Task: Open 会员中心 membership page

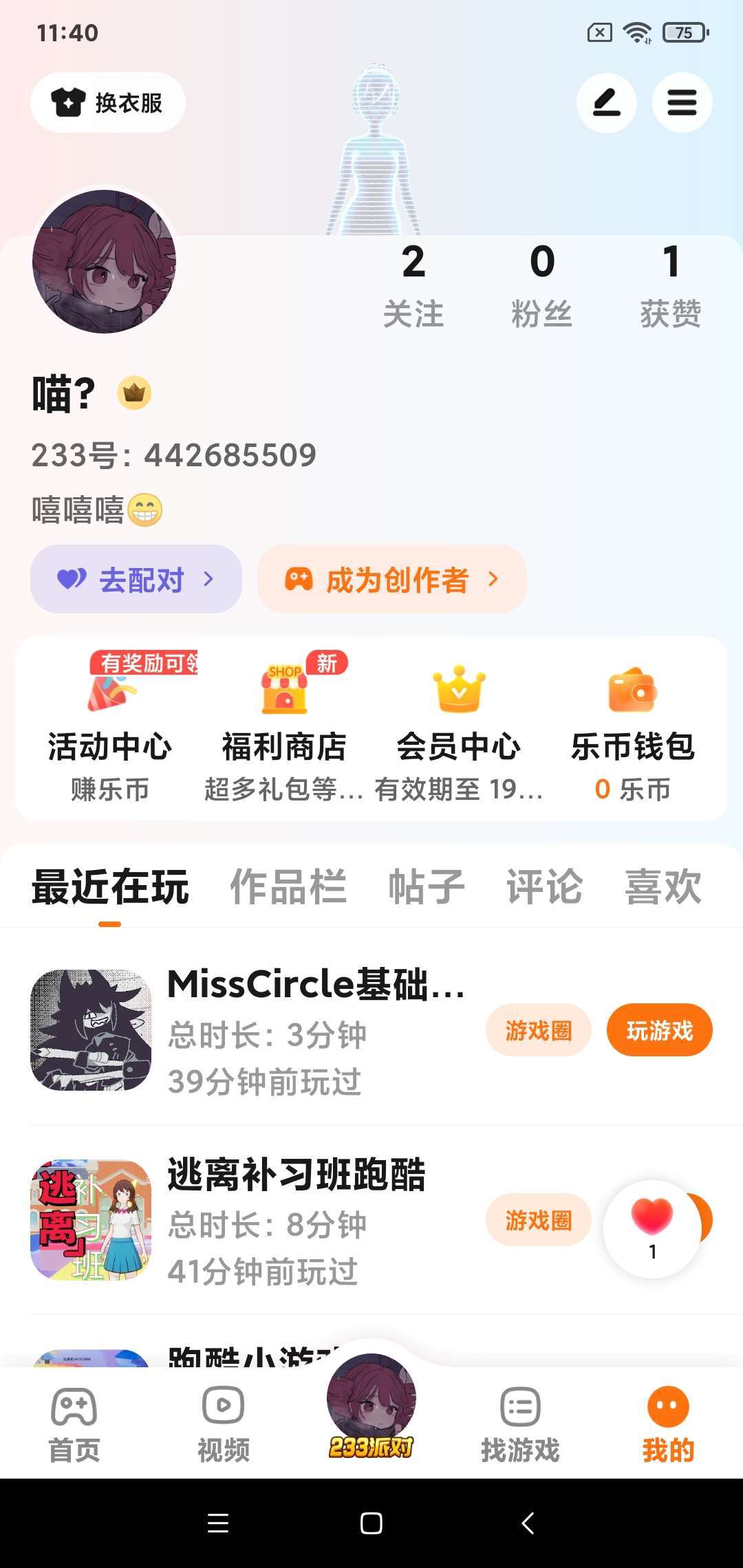Action: tap(458, 729)
